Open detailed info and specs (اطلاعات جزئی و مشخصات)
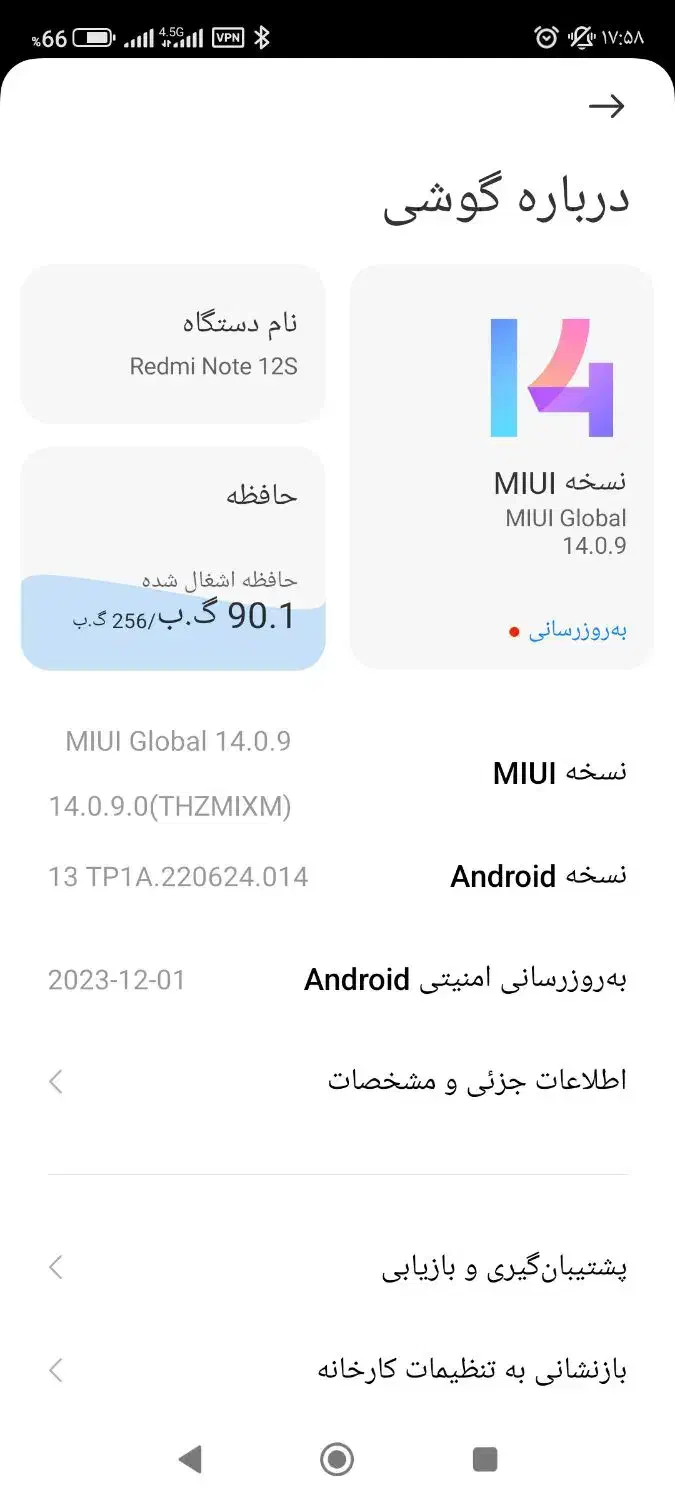 coord(337,1081)
